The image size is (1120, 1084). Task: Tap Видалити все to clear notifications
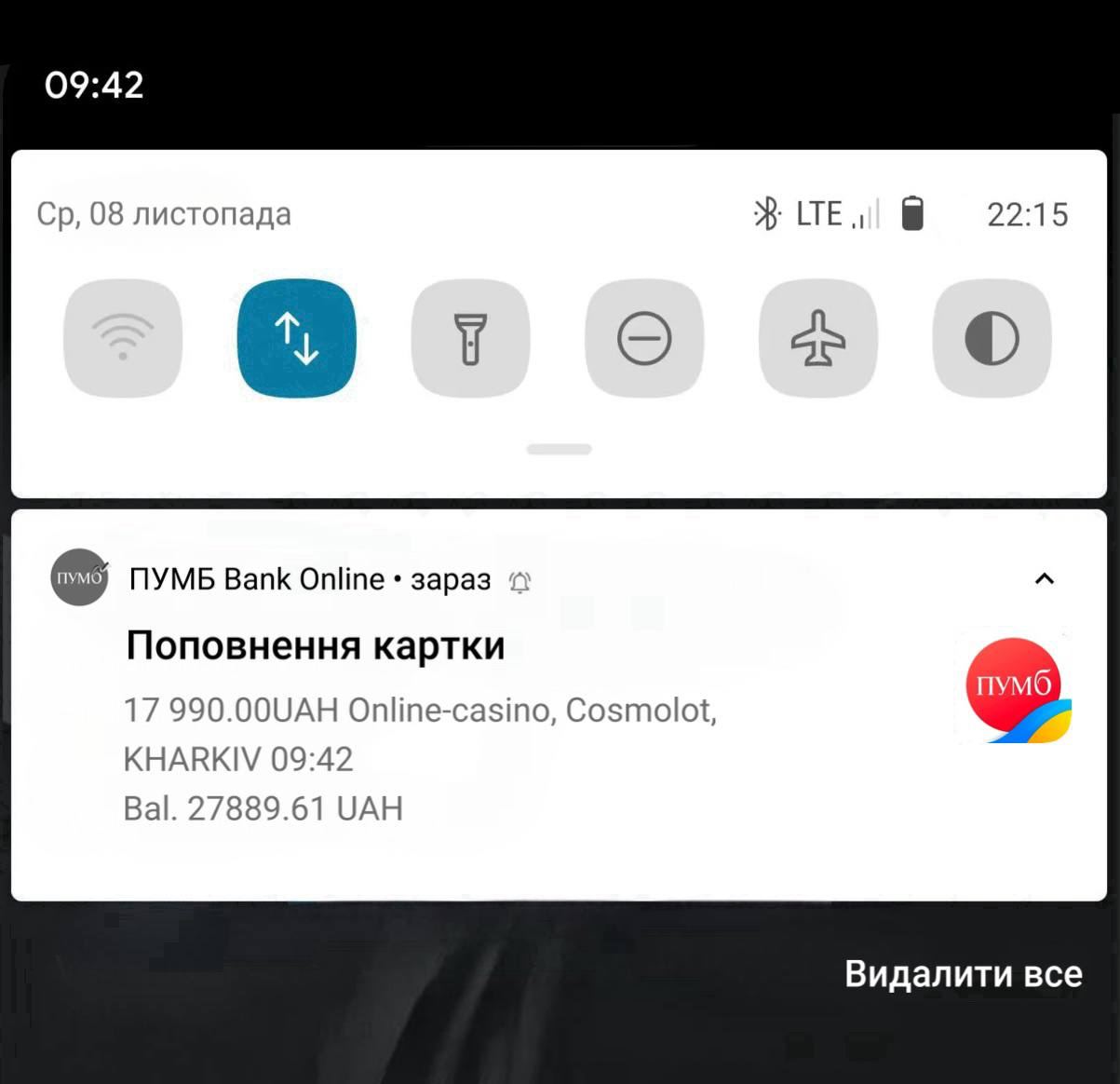coord(963,974)
